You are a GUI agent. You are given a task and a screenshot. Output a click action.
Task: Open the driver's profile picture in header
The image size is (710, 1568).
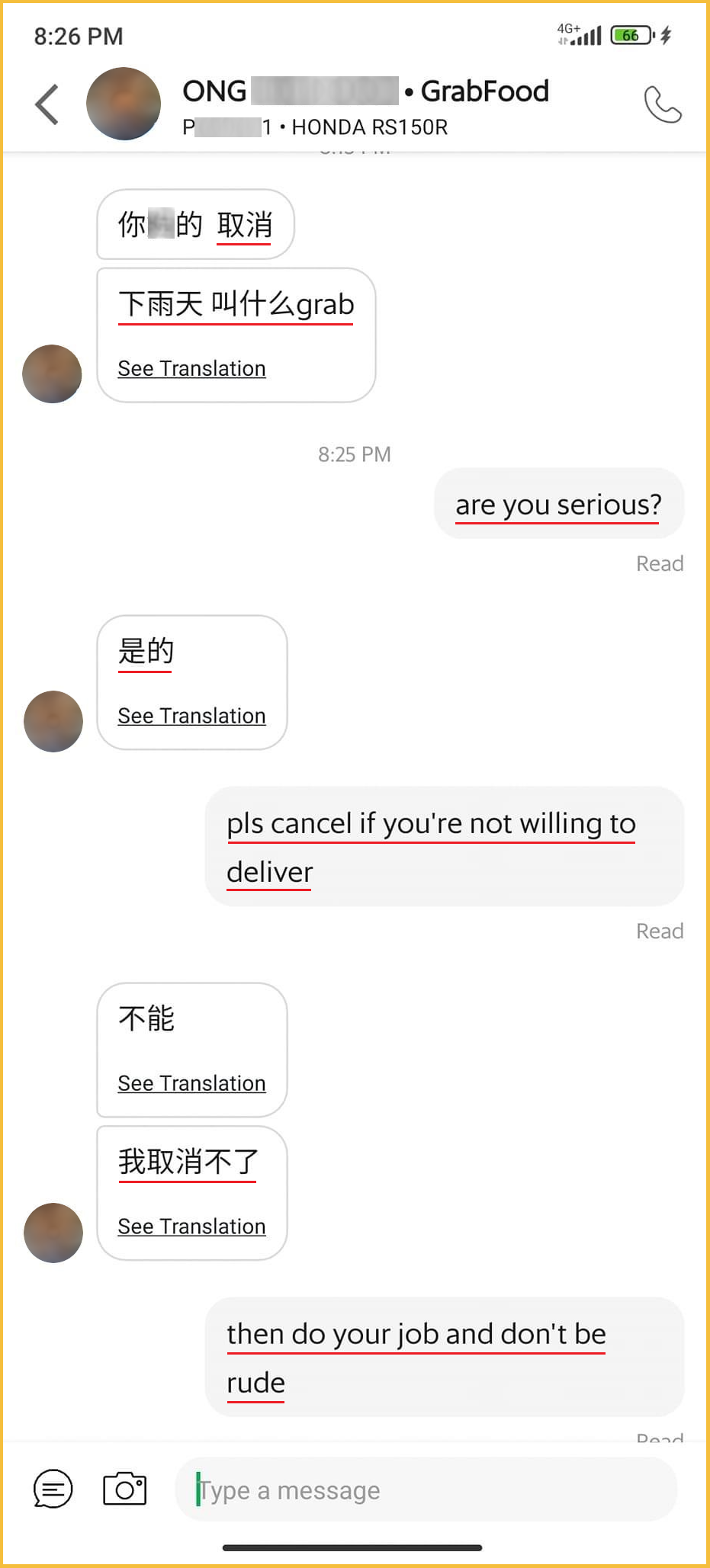tap(124, 104)
